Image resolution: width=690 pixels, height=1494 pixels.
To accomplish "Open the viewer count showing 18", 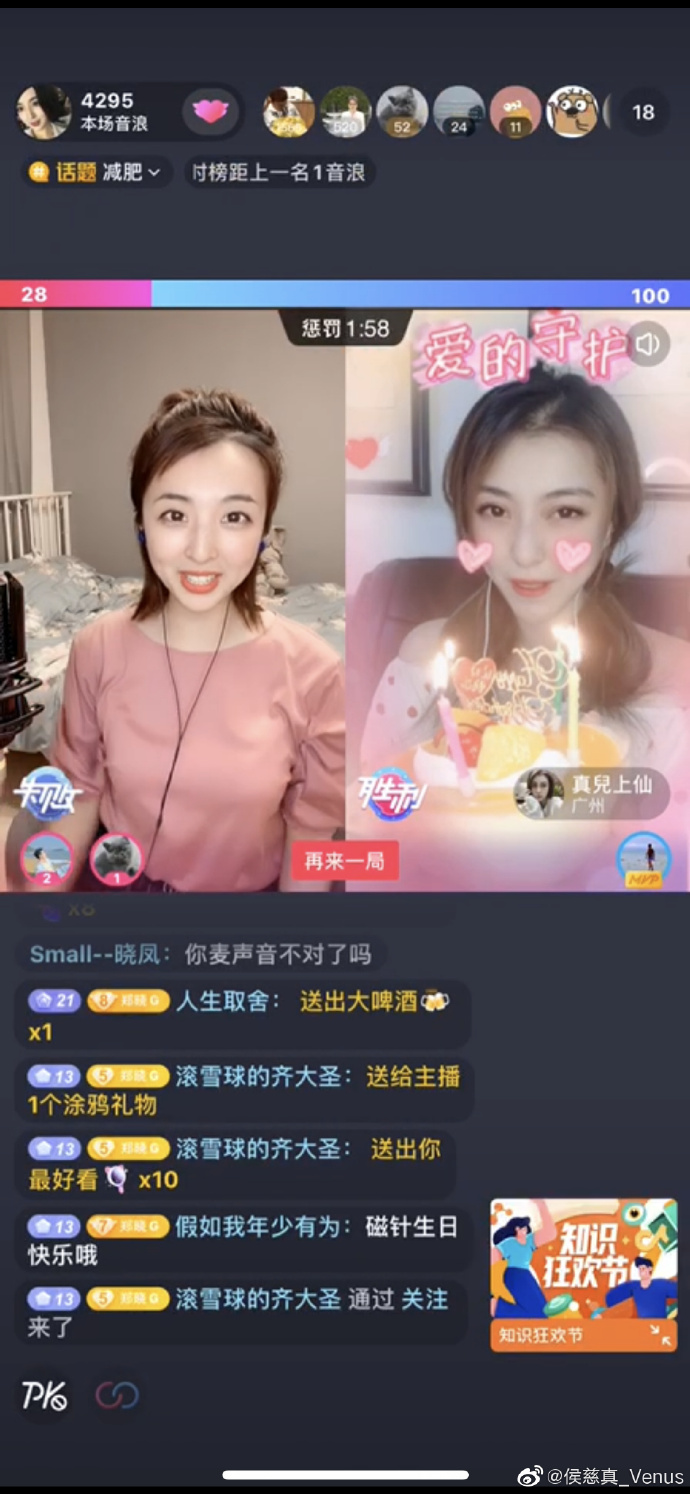I will click(643, 112).
